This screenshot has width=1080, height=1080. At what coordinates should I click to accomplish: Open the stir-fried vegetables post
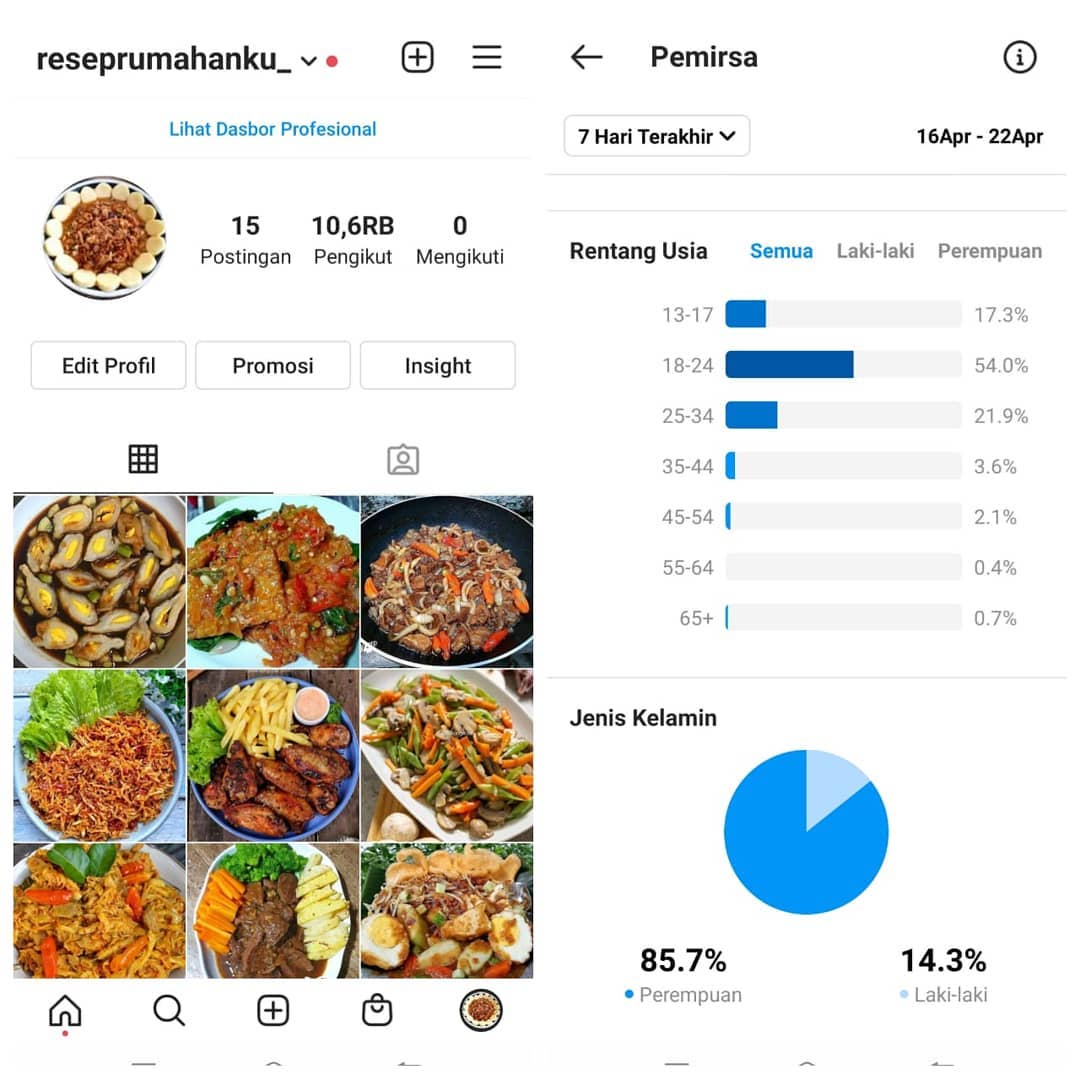point(446,755)
